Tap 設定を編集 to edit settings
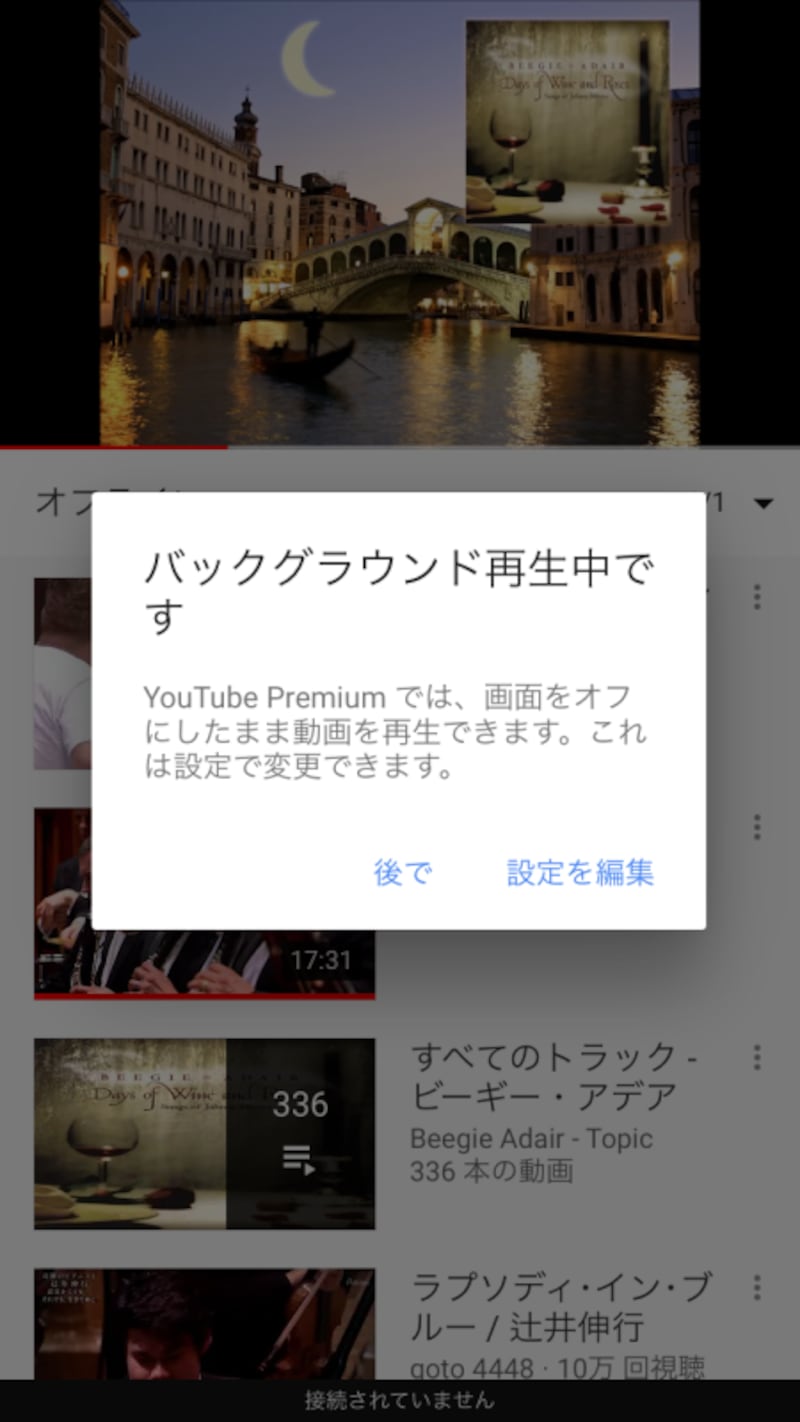This screenshot has width=800, height=1422. coord(579,873)
